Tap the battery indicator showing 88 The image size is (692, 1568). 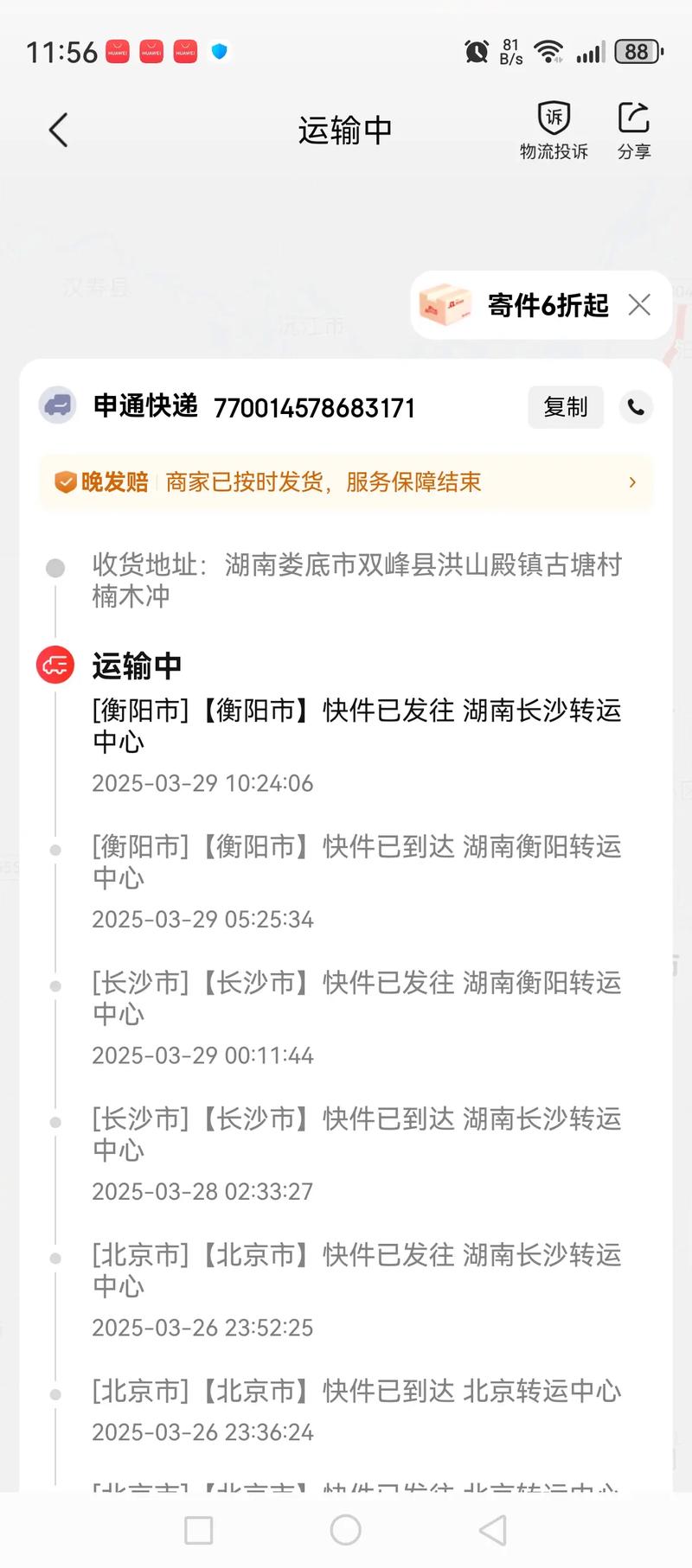point(637,52)
